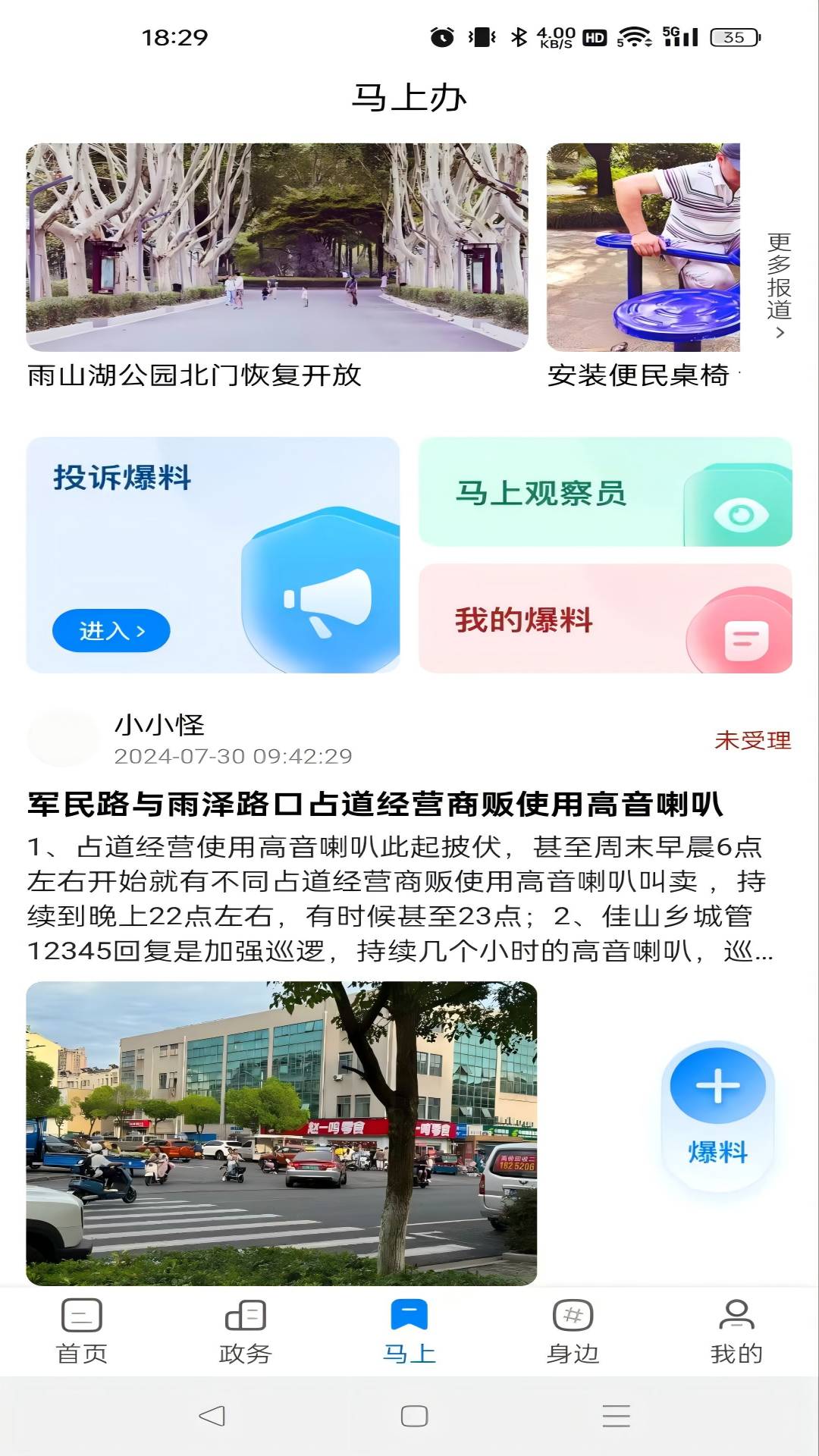View 我的爆料 submissions
819x1456 pixels.
coord(605,618)
